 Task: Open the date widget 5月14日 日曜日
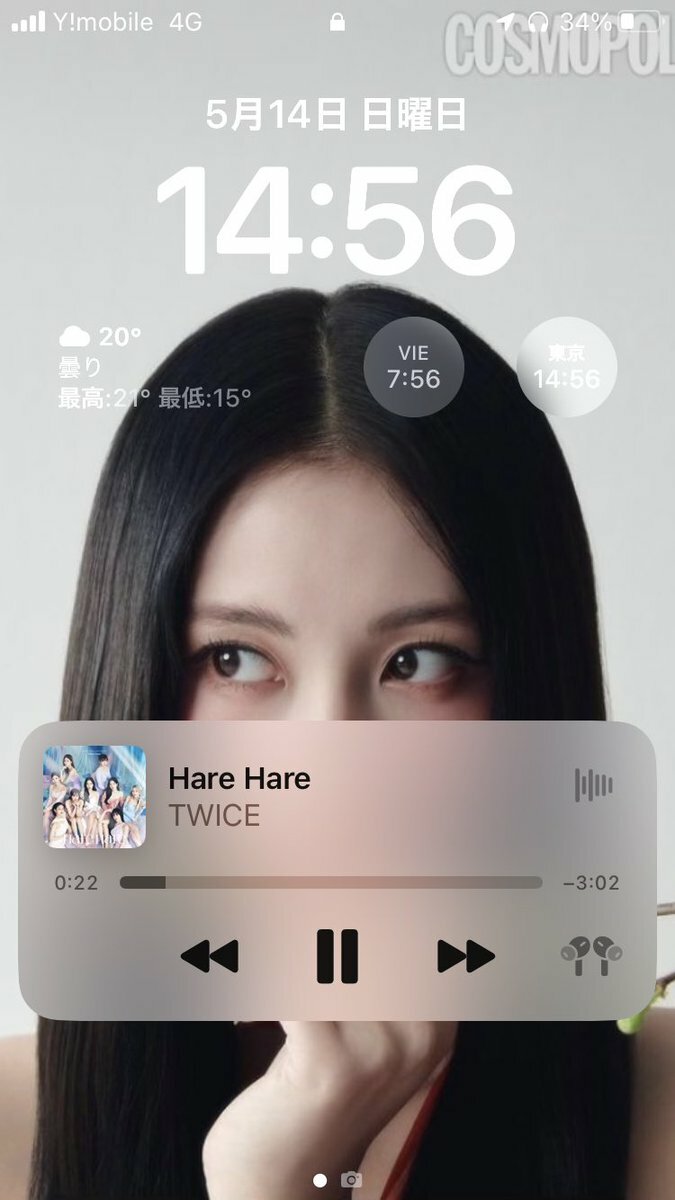tap(337, 115)
